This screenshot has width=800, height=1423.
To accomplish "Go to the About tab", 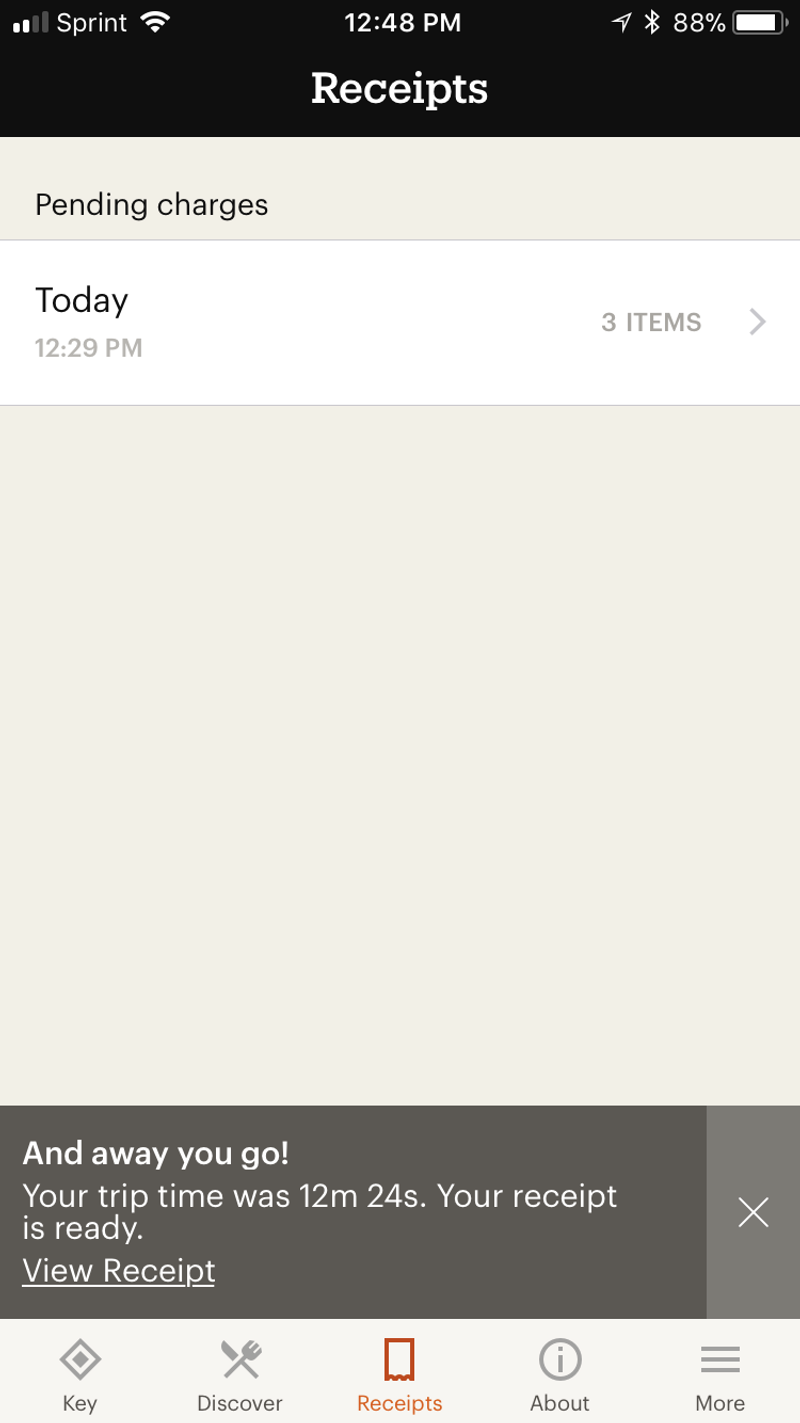I will (560, 1375).
